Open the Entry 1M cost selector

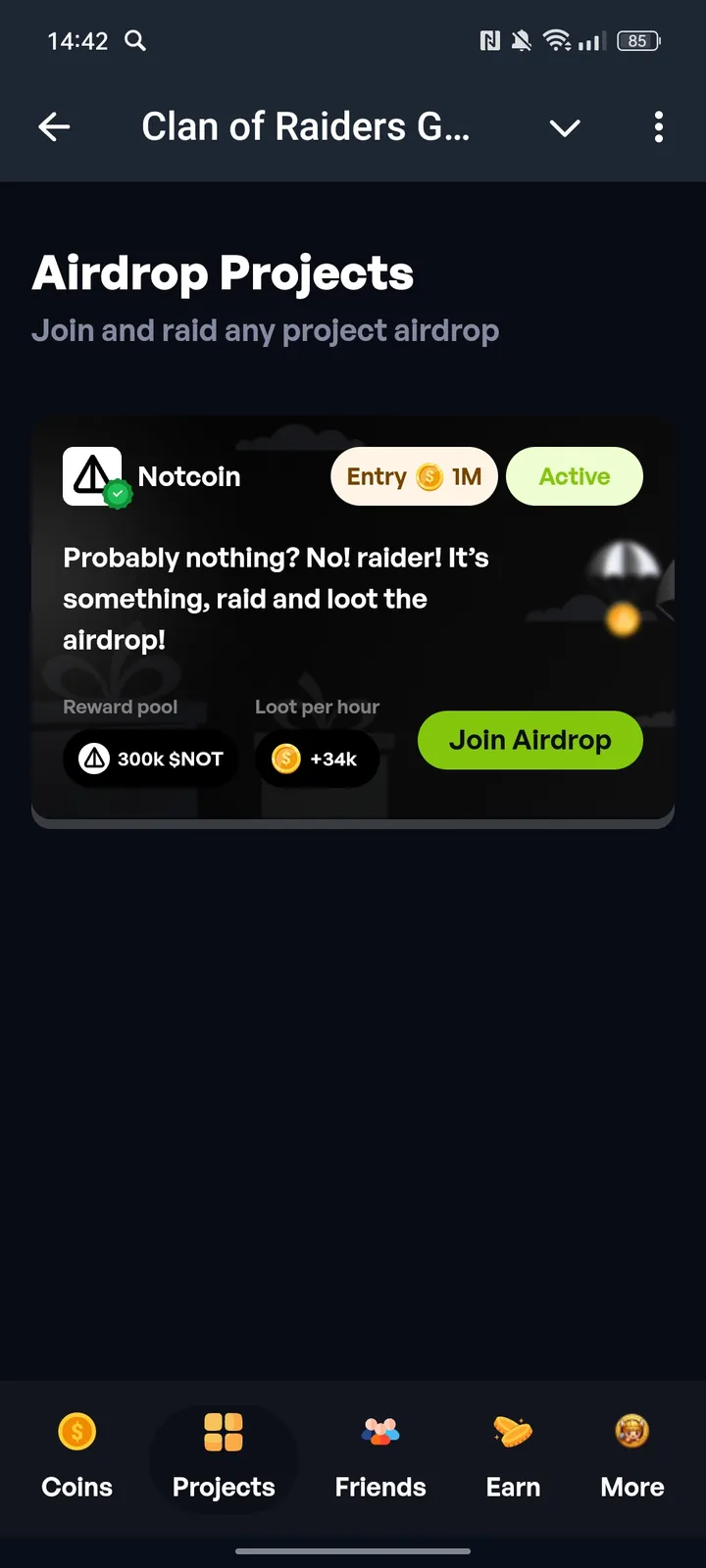413,476
